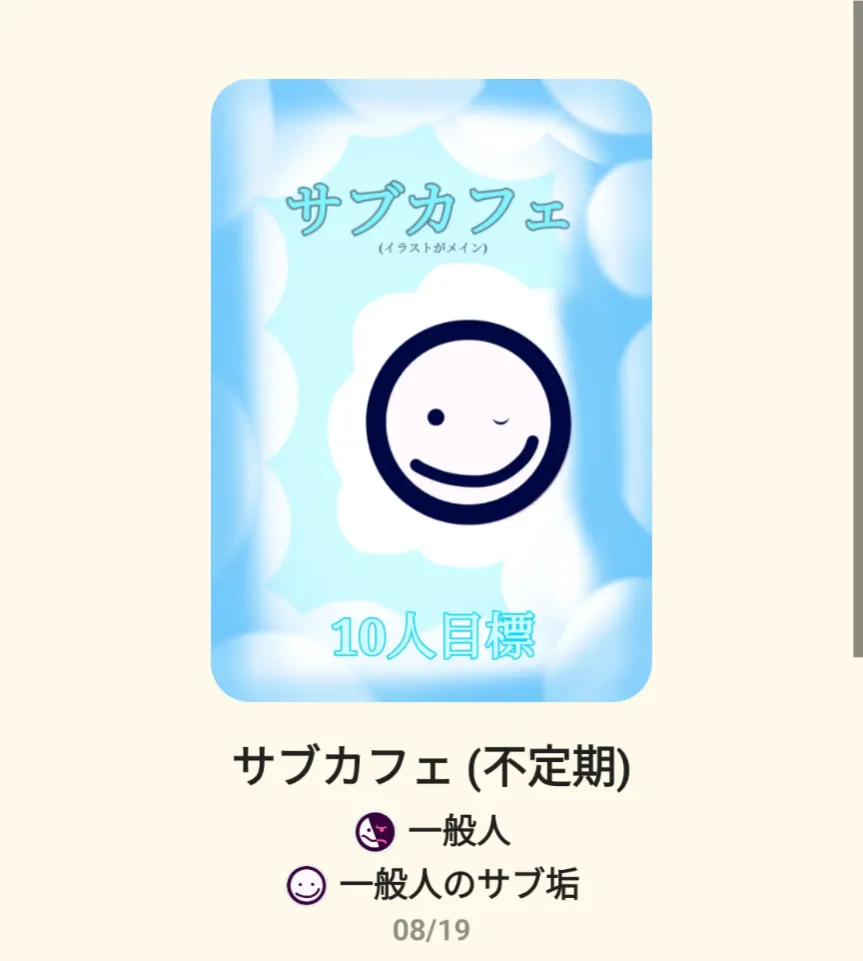Open the サブカフェ cover image
The height and width of the screenshot is (961, 863).
pos(431,390)
